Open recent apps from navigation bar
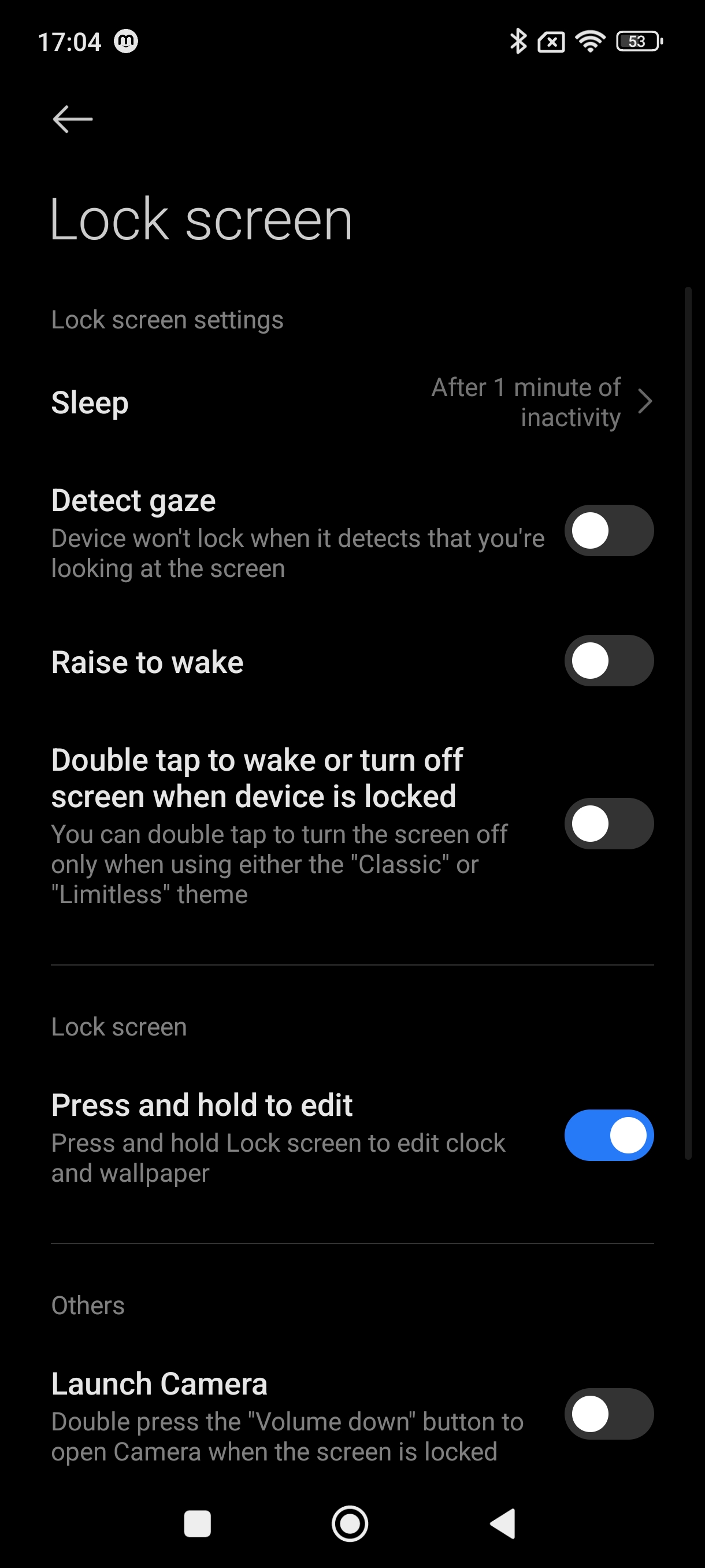This screenshot has width=705, height=1568. tap(197, 1524)
